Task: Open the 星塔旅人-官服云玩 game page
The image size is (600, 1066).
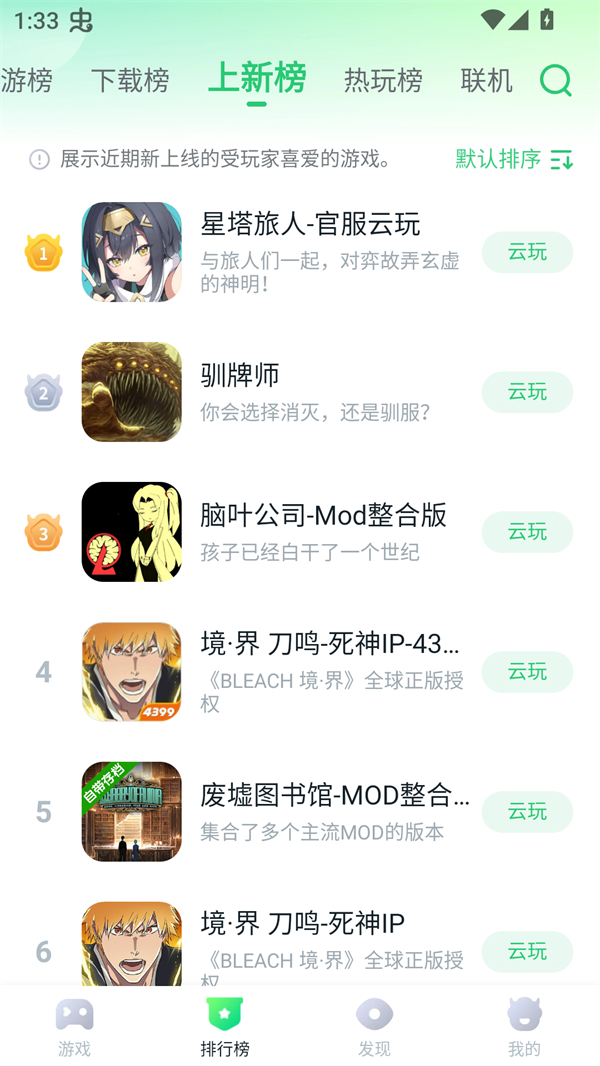Action: point(310,223)
